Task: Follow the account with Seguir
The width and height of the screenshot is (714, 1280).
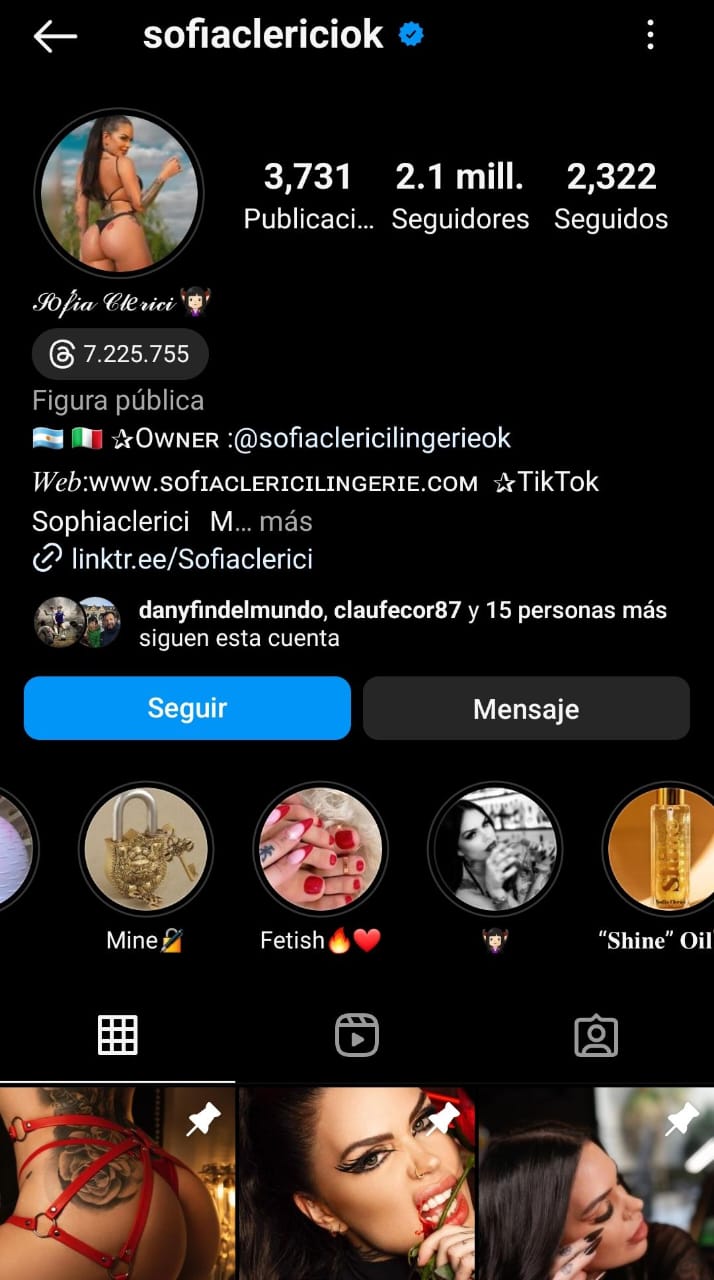Action: click(187, 708)
